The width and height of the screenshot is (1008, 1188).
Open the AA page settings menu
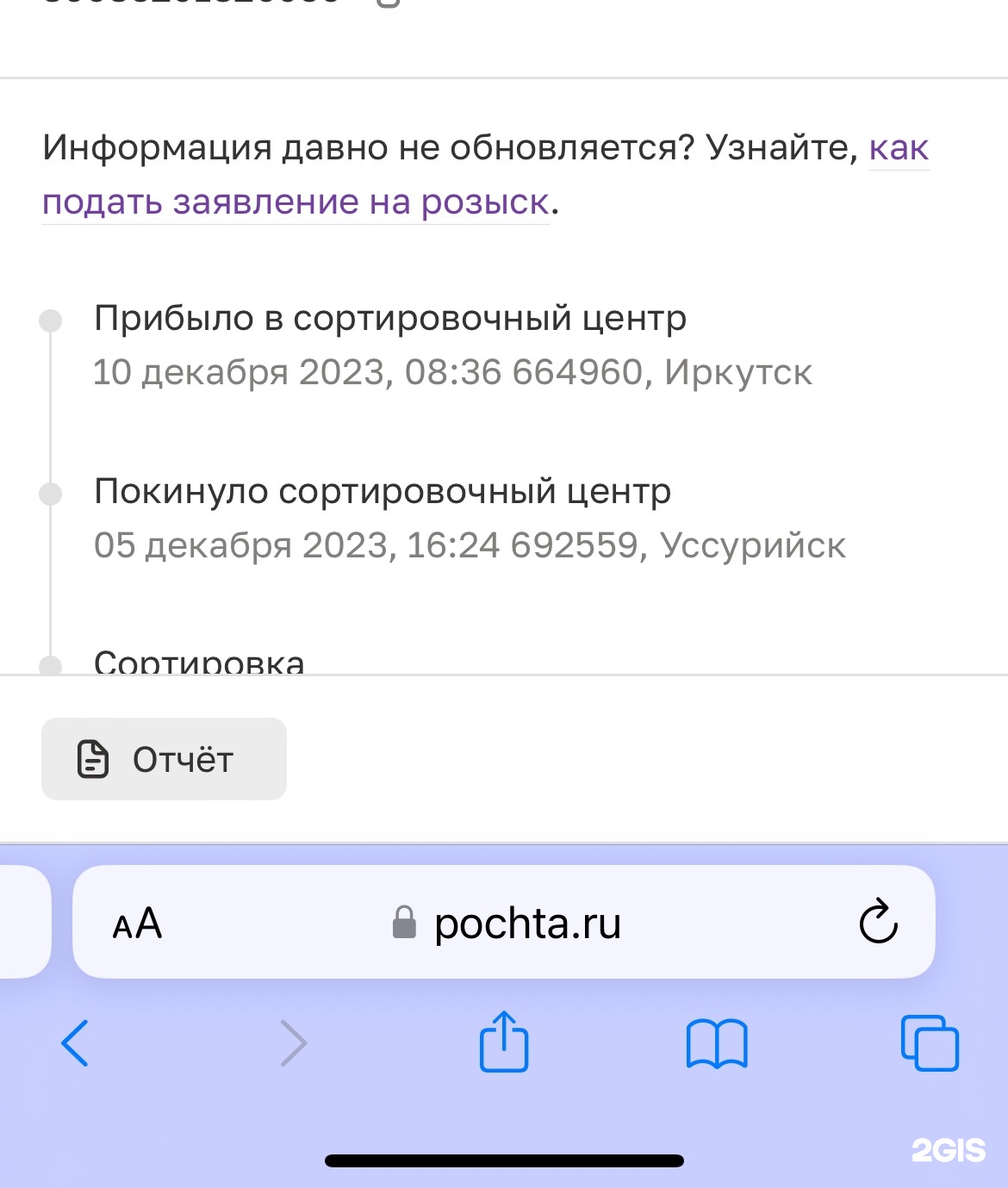point(137,924)
